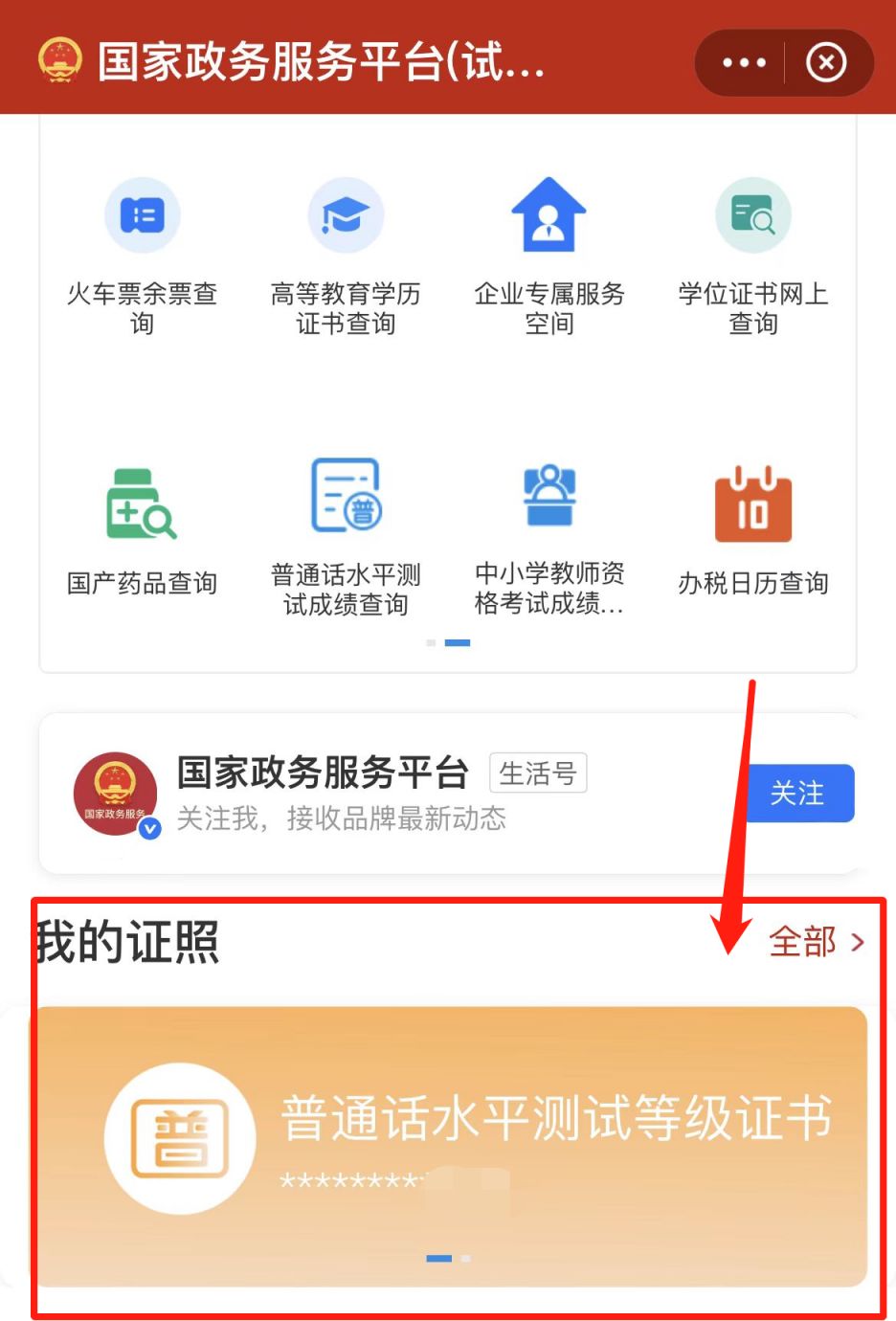This screenshot has height=1321, width=896.
Task: Close the mini program
Action: click(x=826, y=63)
